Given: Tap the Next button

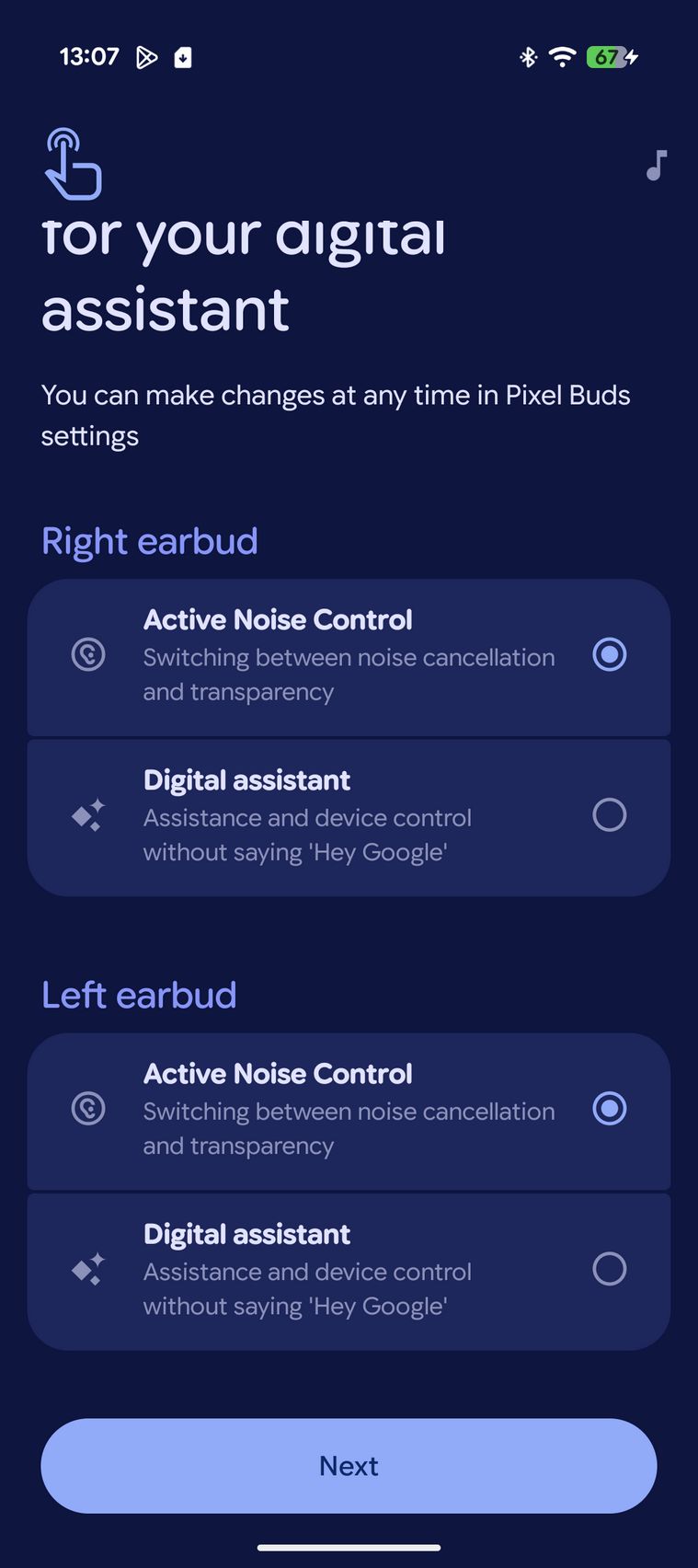Looking at the screenshot, I should [349, 1466].
